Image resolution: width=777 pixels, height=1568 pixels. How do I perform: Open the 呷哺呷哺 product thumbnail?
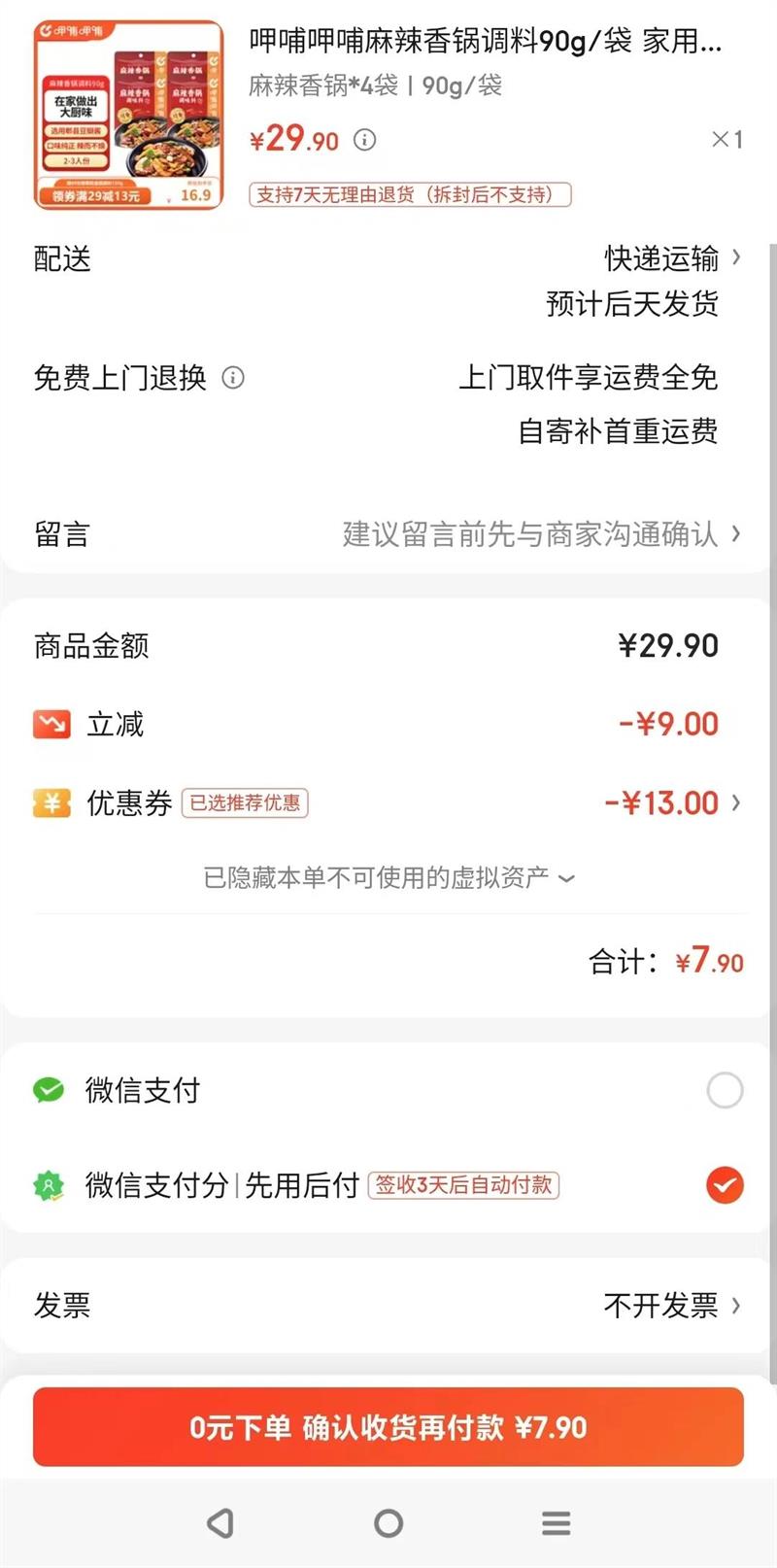[129, 115]
